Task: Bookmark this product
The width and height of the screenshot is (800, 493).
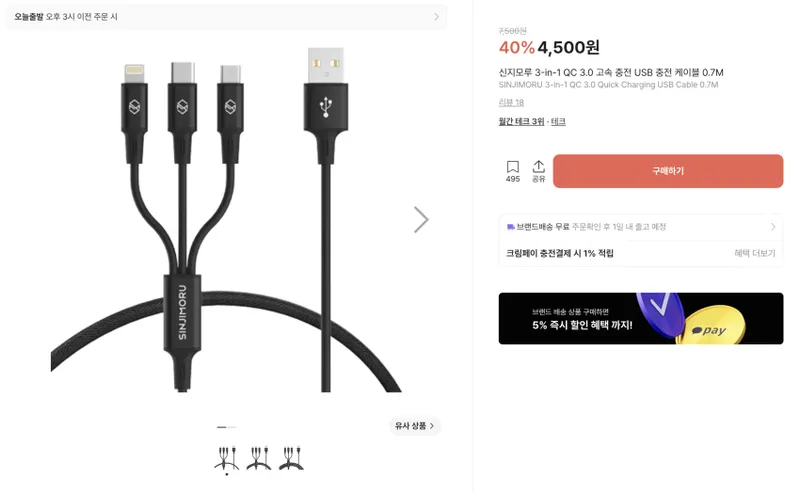Action: click(513, 171)
